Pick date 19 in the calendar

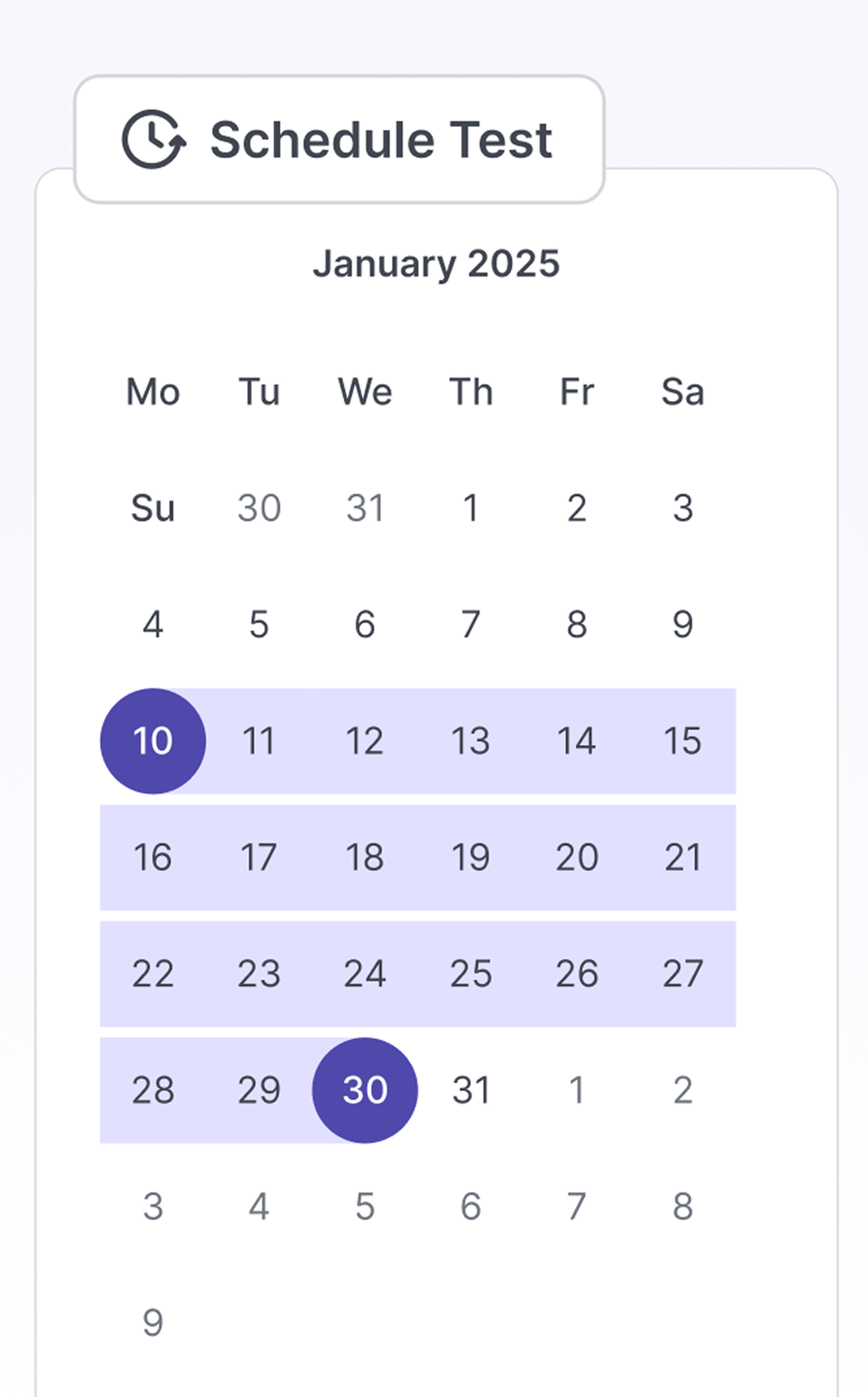(470, 857)
